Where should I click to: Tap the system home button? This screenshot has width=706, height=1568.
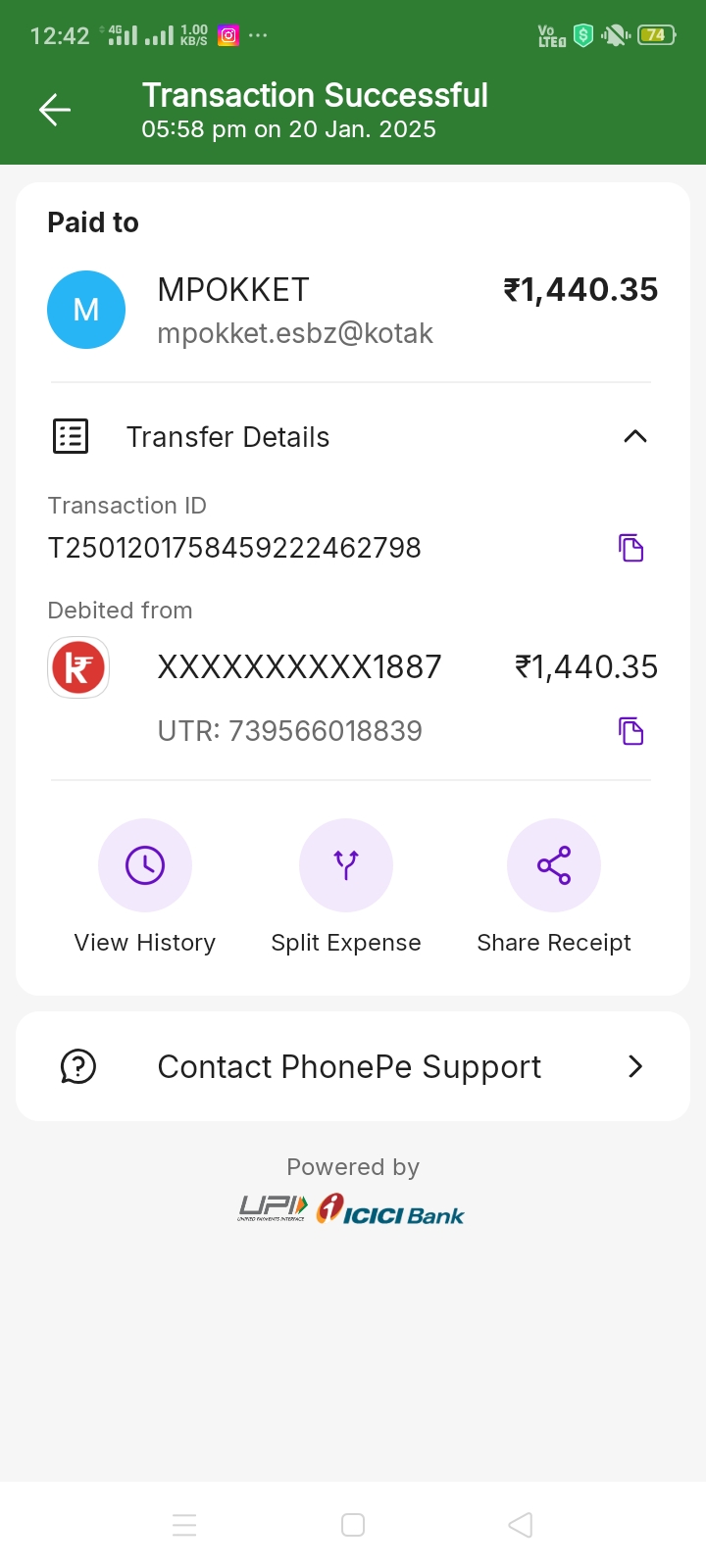point(353,1525)
